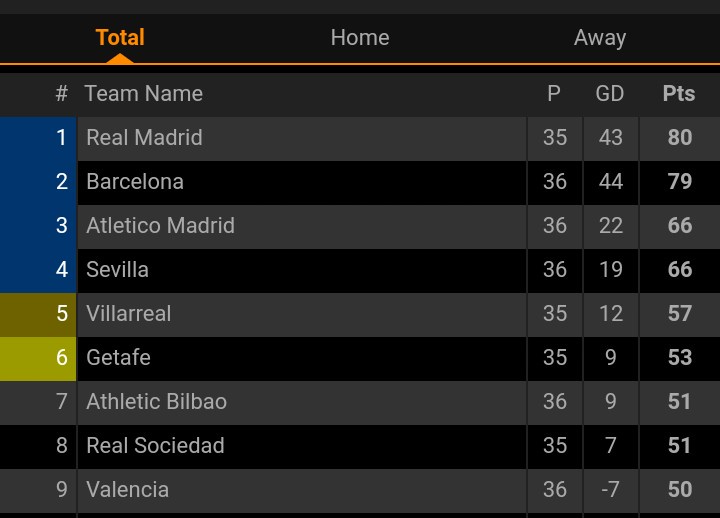Switch to the Away standings tab
Image resolution: width=720 pixels, height=518 pixels.
(599, 38)
